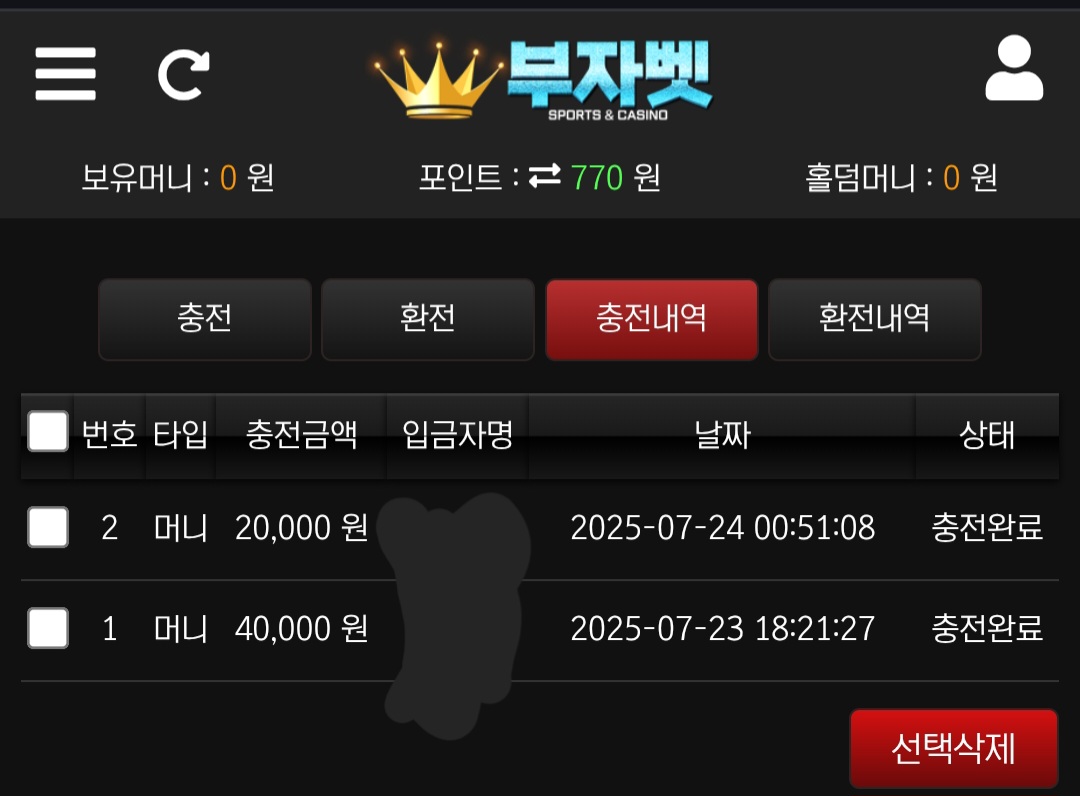Select the checkbox for the 40,000 원 entry

click(48, 628)
